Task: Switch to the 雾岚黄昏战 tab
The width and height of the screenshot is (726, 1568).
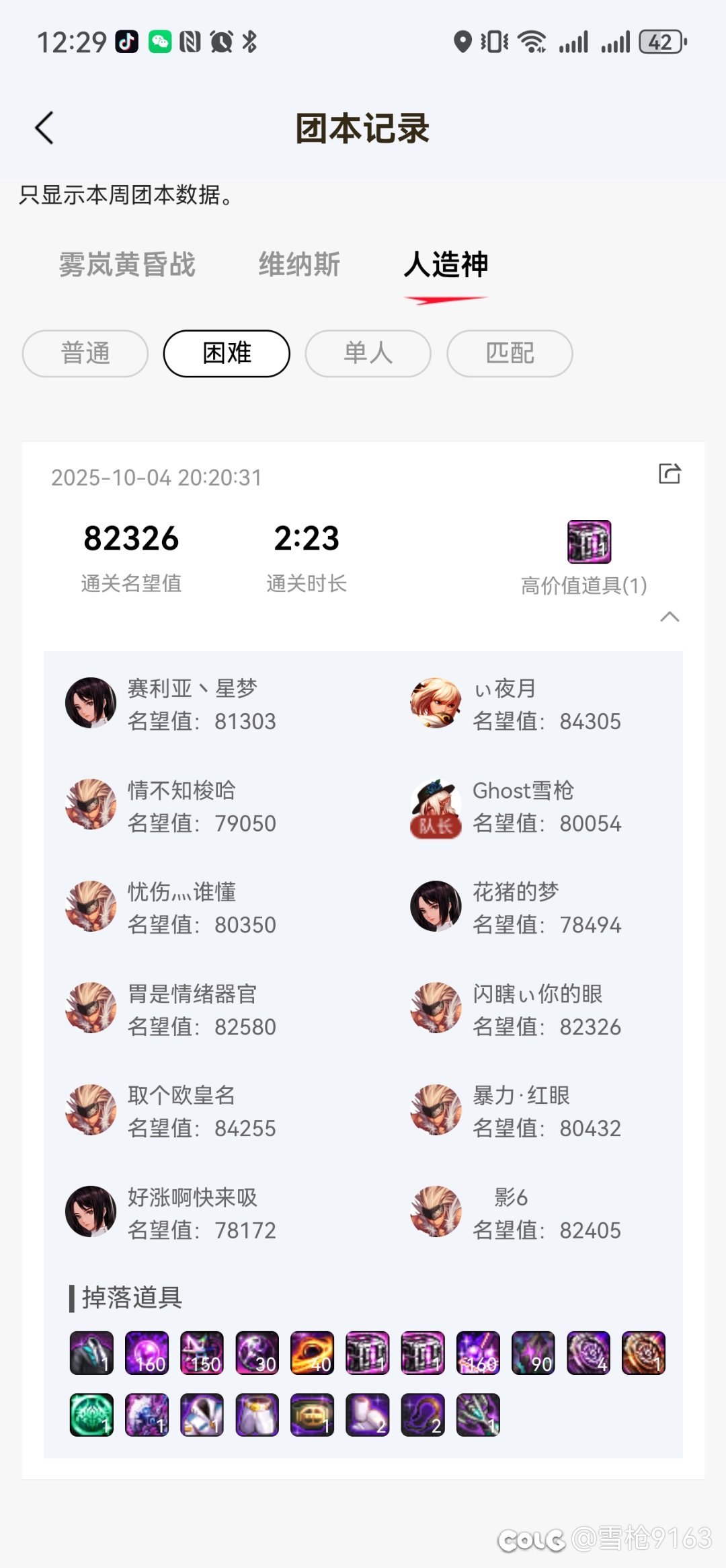Action: pyautogui.click(x=126, y=265)
